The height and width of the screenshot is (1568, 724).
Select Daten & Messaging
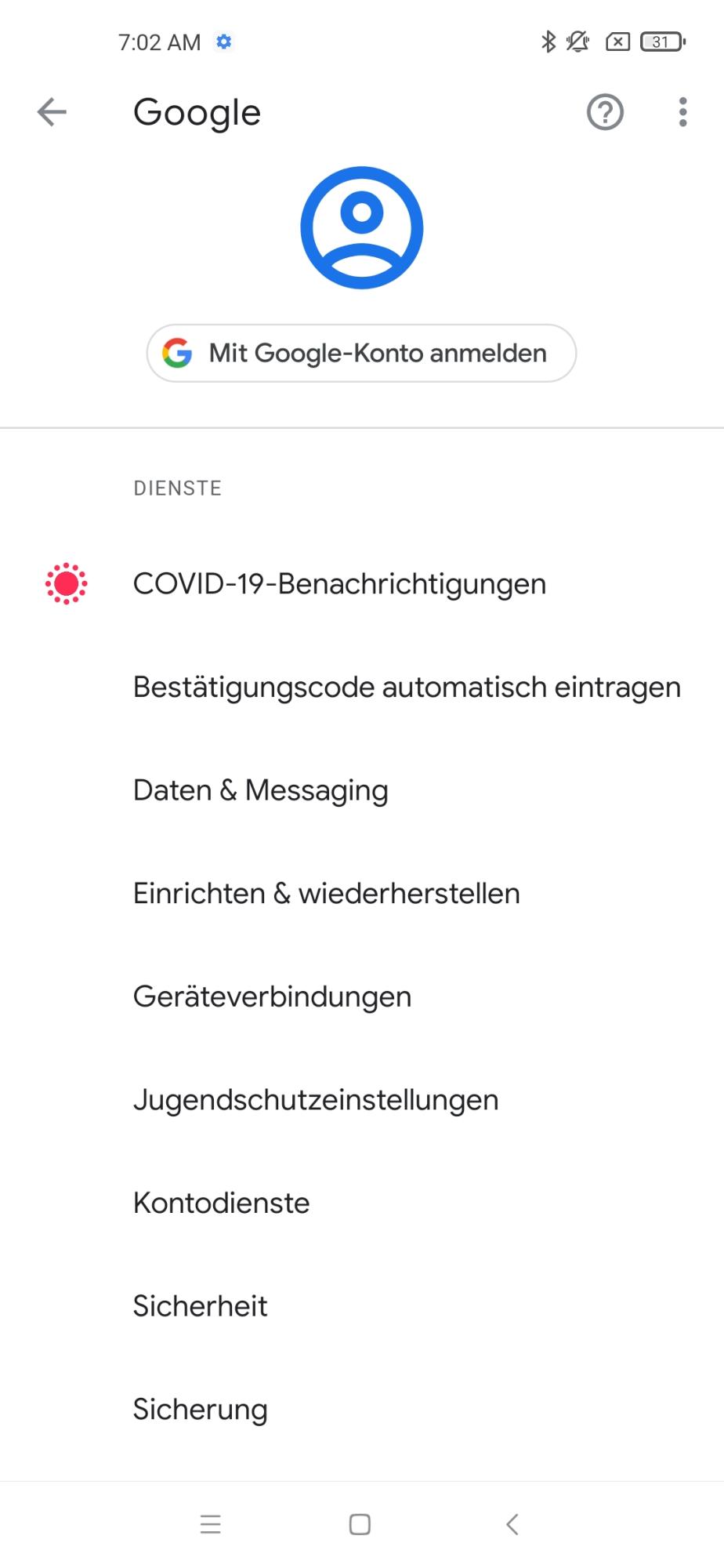tap(261, 790)
